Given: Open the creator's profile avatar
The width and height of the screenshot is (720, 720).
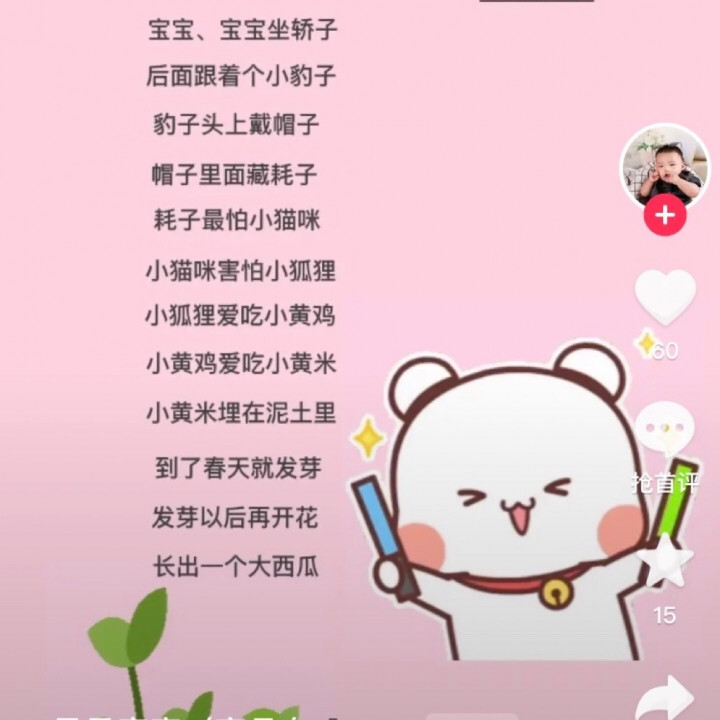Looking at the screenshot, I should coord(664,165).
